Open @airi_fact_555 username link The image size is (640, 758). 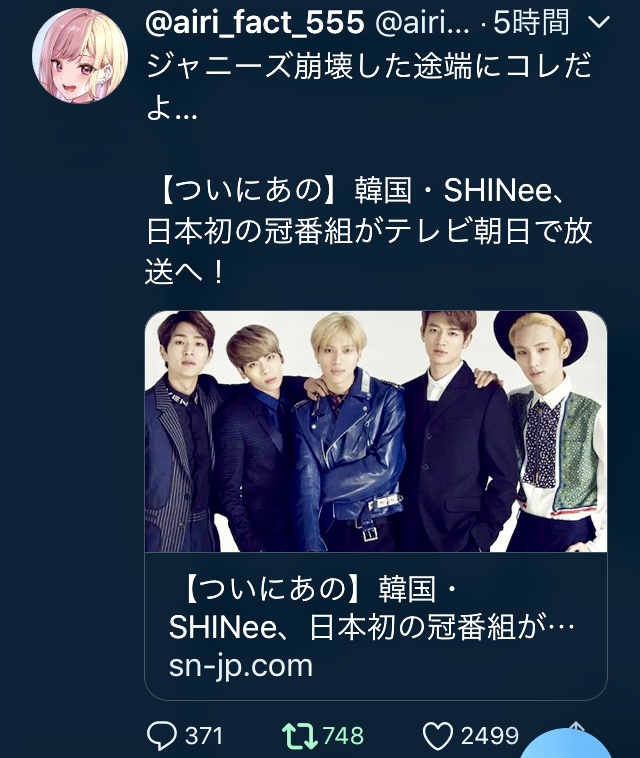coord(257,22)
